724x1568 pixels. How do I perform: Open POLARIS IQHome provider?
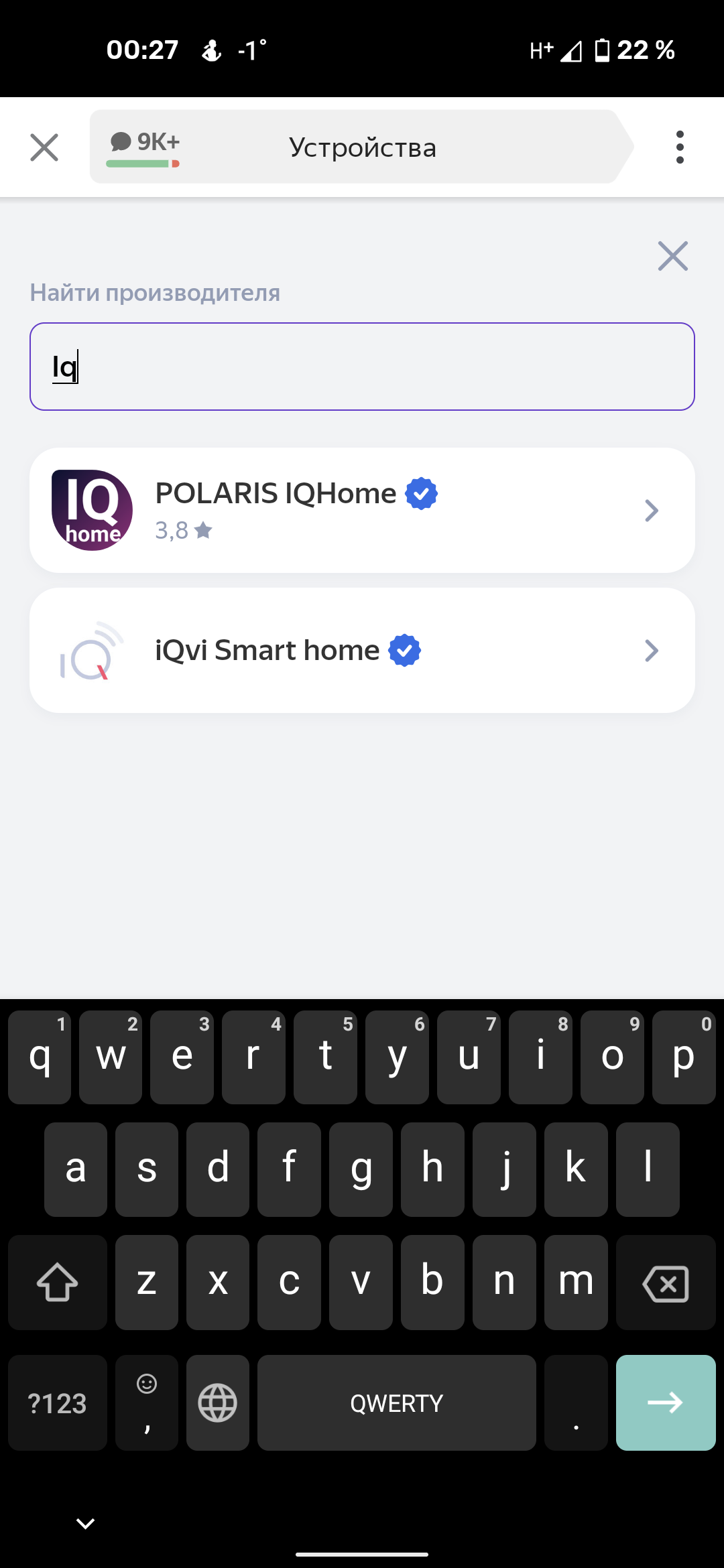coord(362,510)
